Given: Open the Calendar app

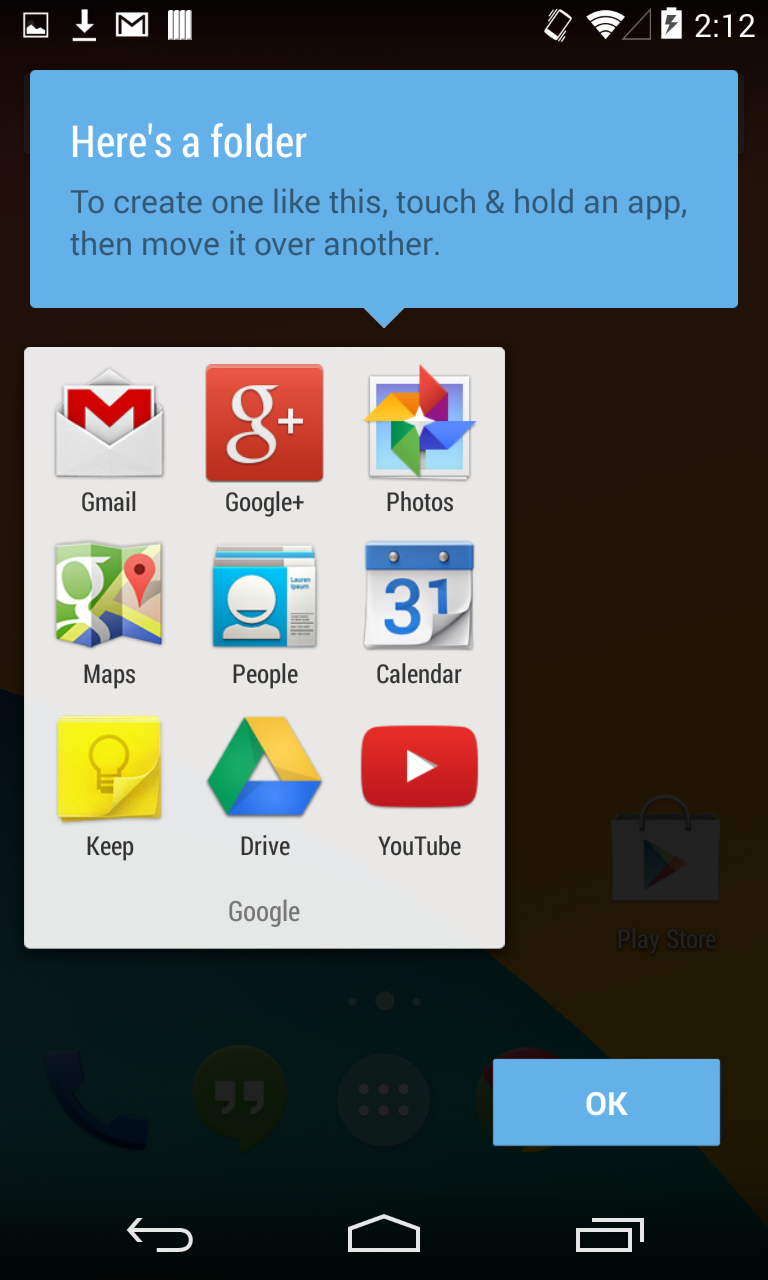Looking at the screenshot, I should point(419,613).
